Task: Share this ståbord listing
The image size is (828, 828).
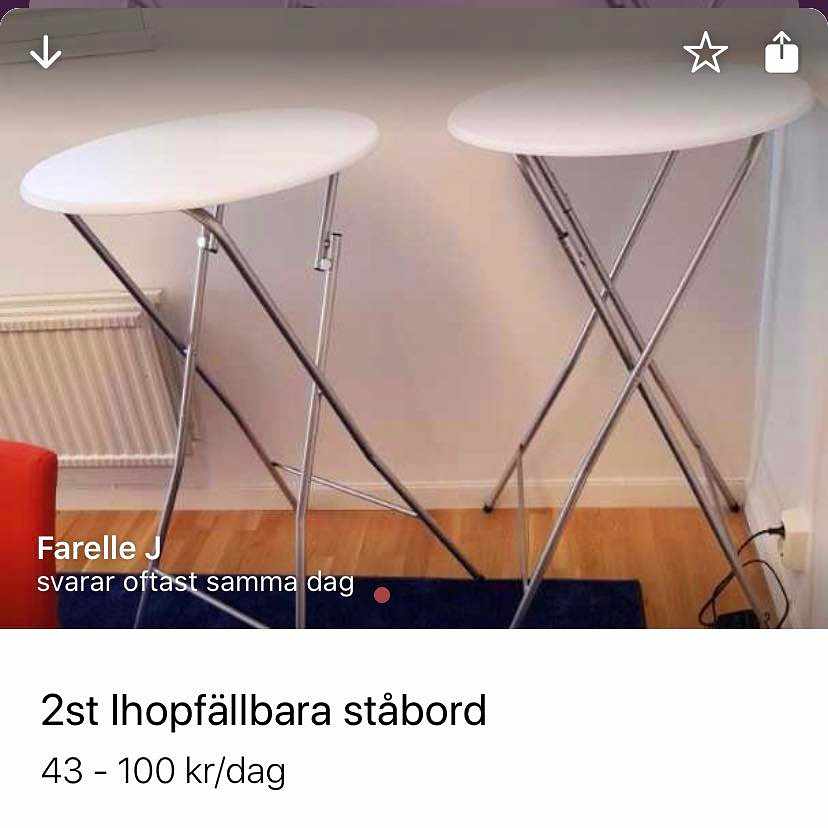Action: pyautogui.click(x=781, y=53)
